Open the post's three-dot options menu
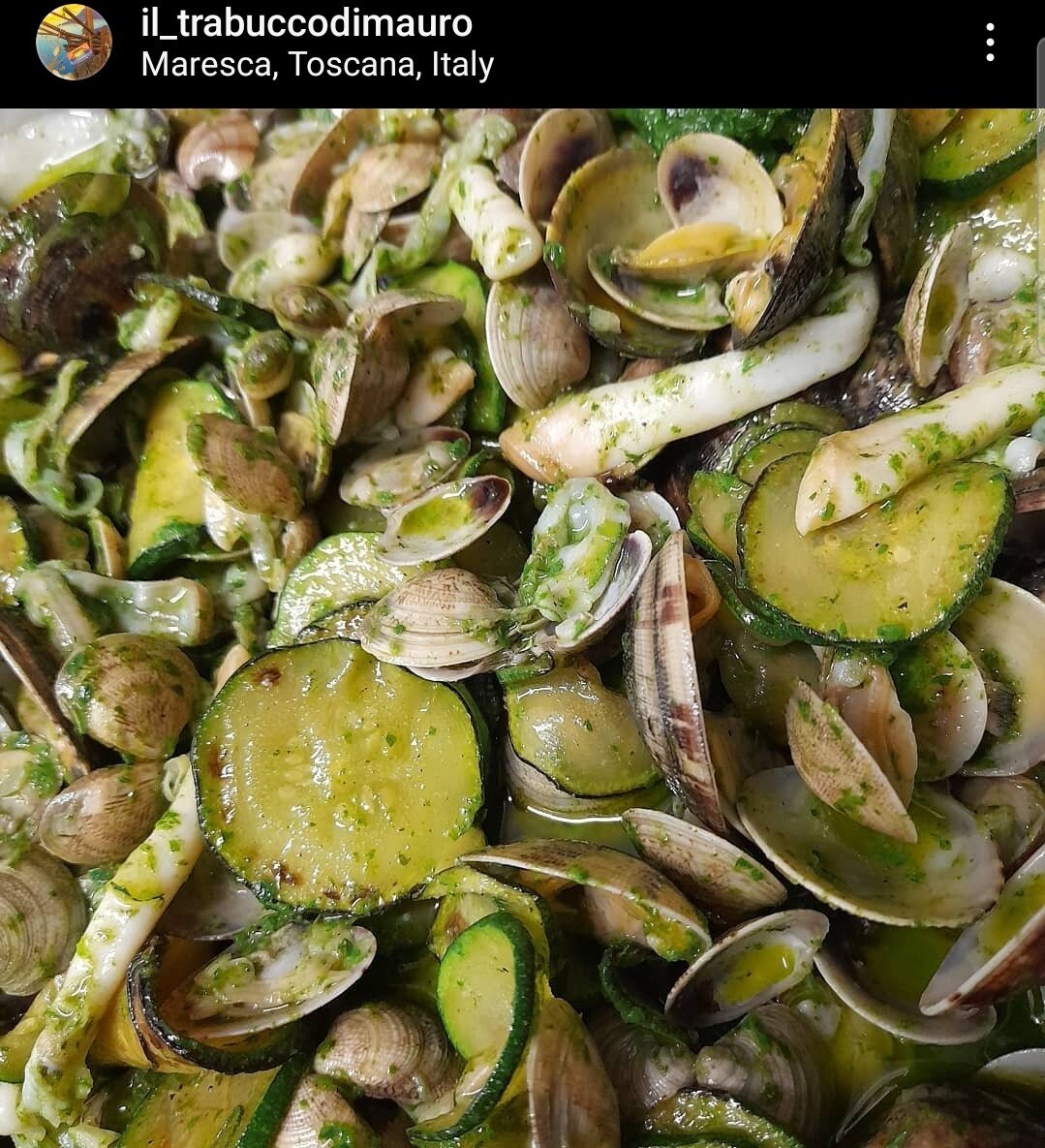The height and width of the screenshot is (1148, 1045). pos(989,43)
